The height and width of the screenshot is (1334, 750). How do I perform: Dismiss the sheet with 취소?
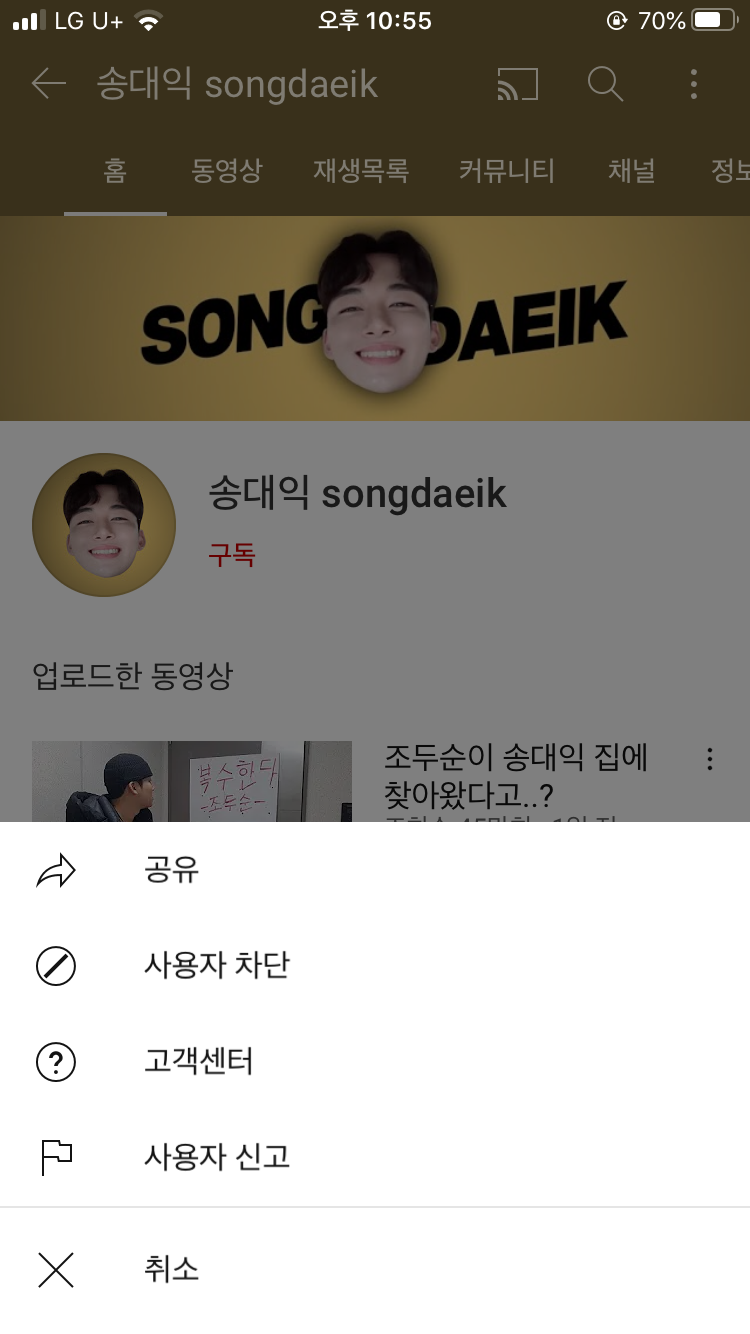pyautogui.click(x=375, y=1270)
